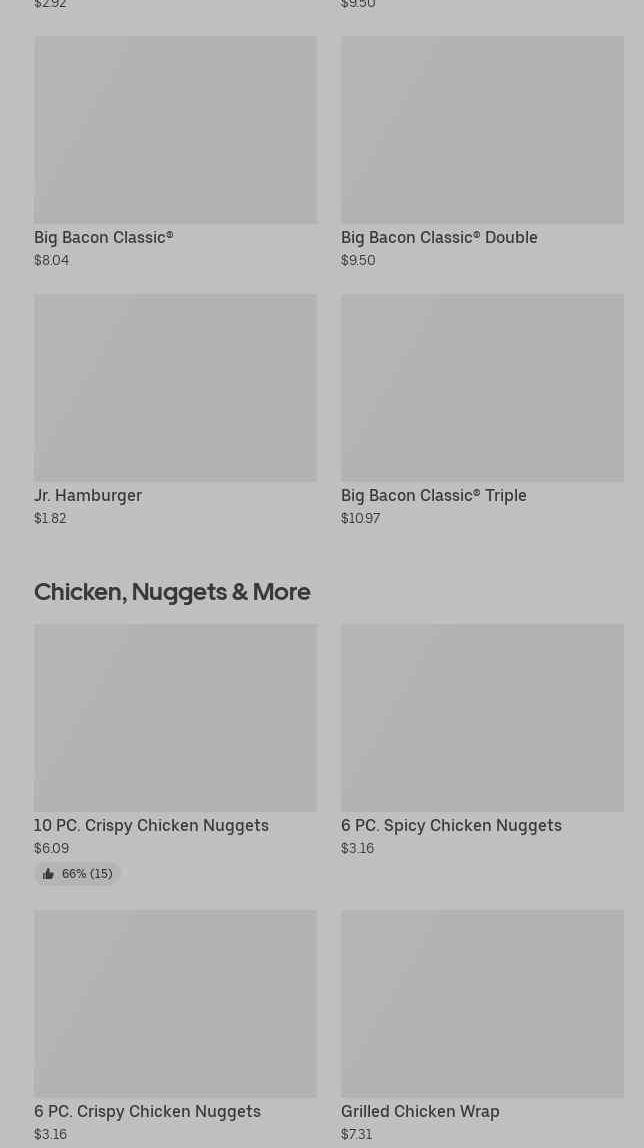View the Jr. Hamburger item
The height and width of the screenshot is (1148, 644).
tap(175, 388)
